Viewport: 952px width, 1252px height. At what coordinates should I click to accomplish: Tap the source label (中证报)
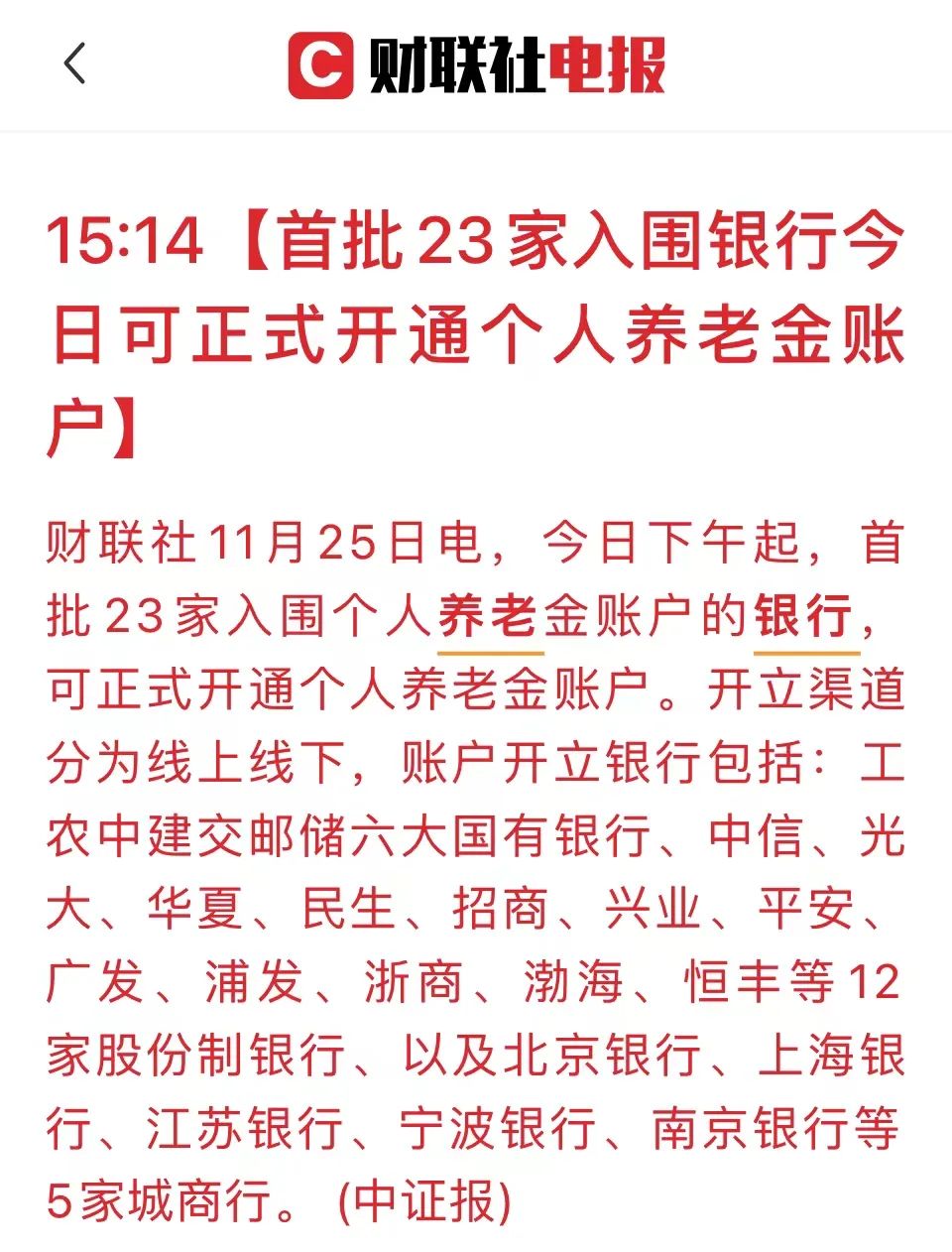coord(426,1198)
